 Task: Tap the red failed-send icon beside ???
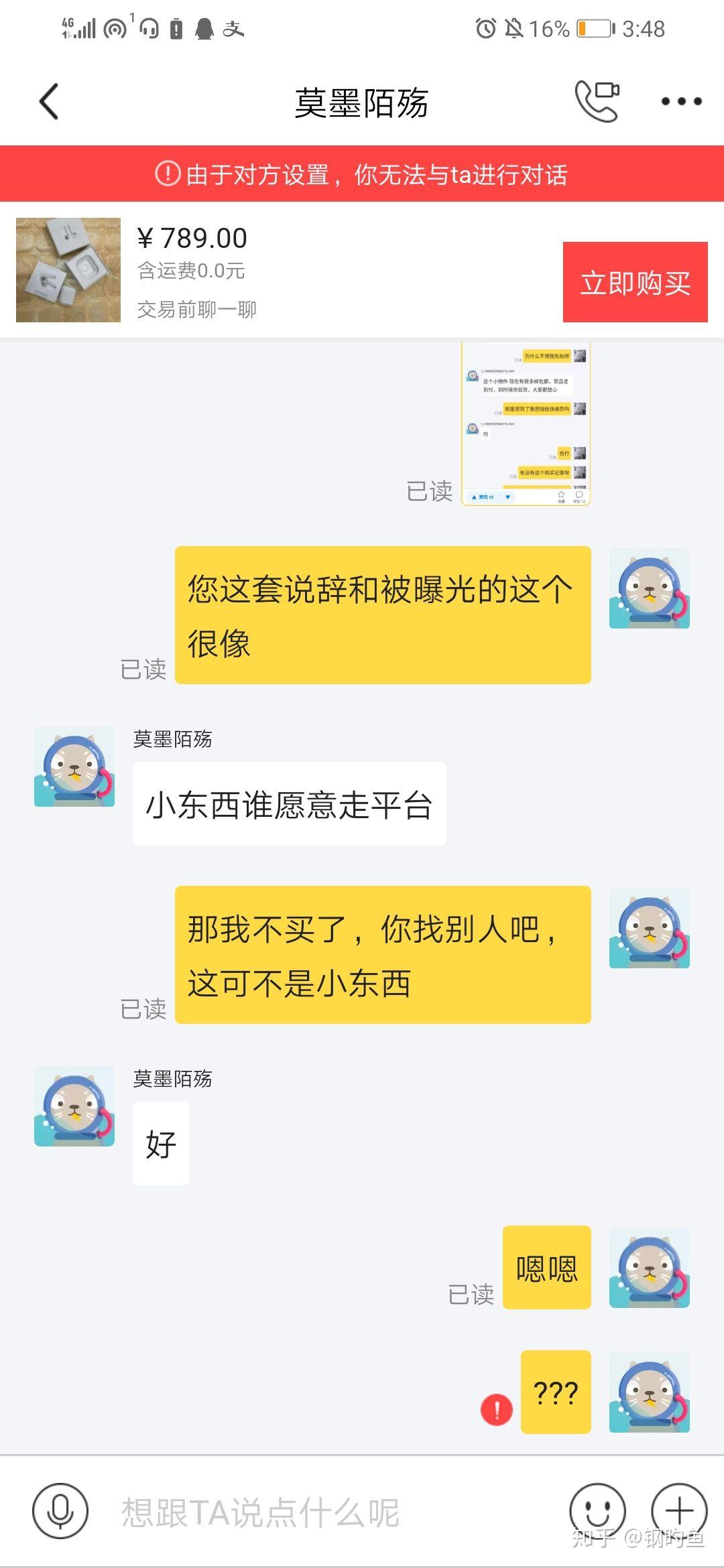pyautogui.click(x=497, y=1409)
